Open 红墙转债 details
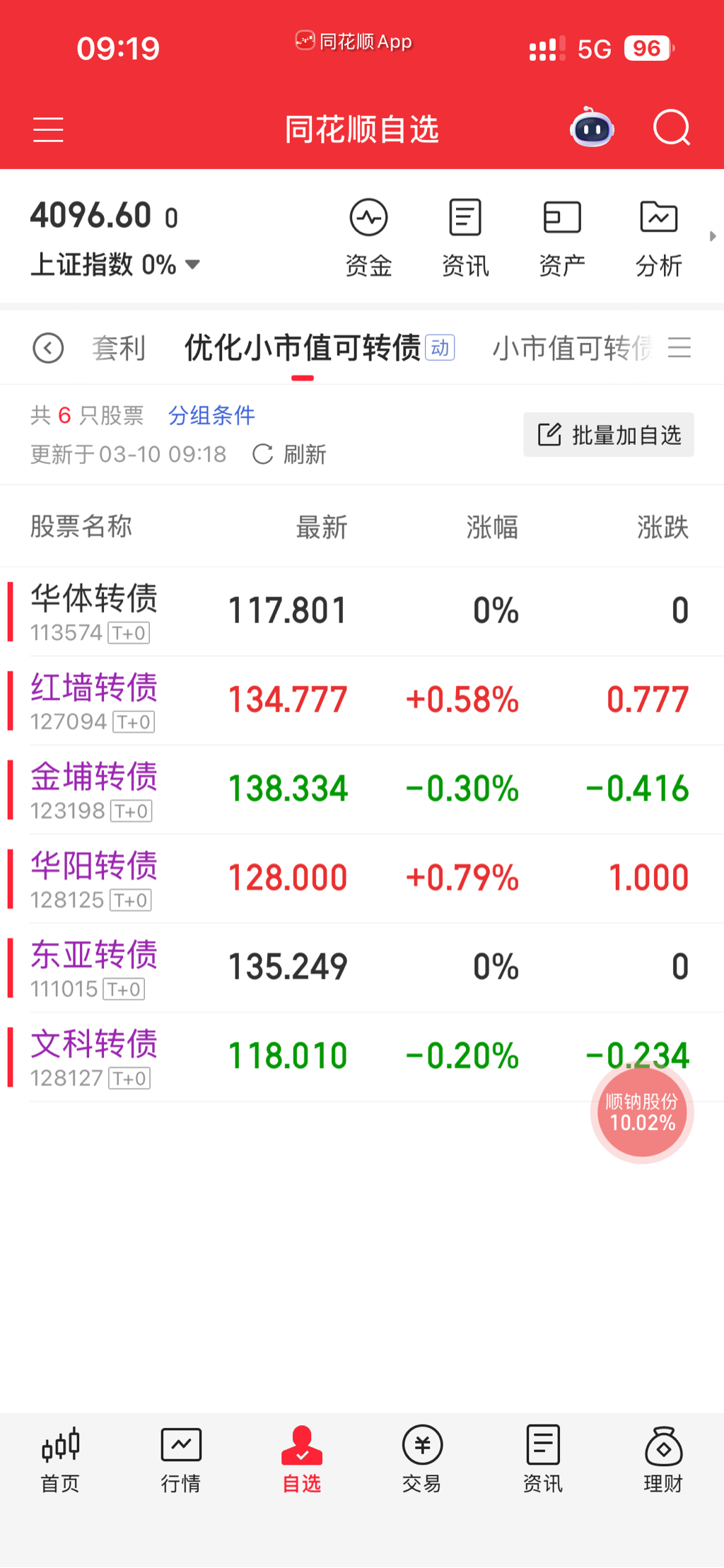 pos(94,700)
